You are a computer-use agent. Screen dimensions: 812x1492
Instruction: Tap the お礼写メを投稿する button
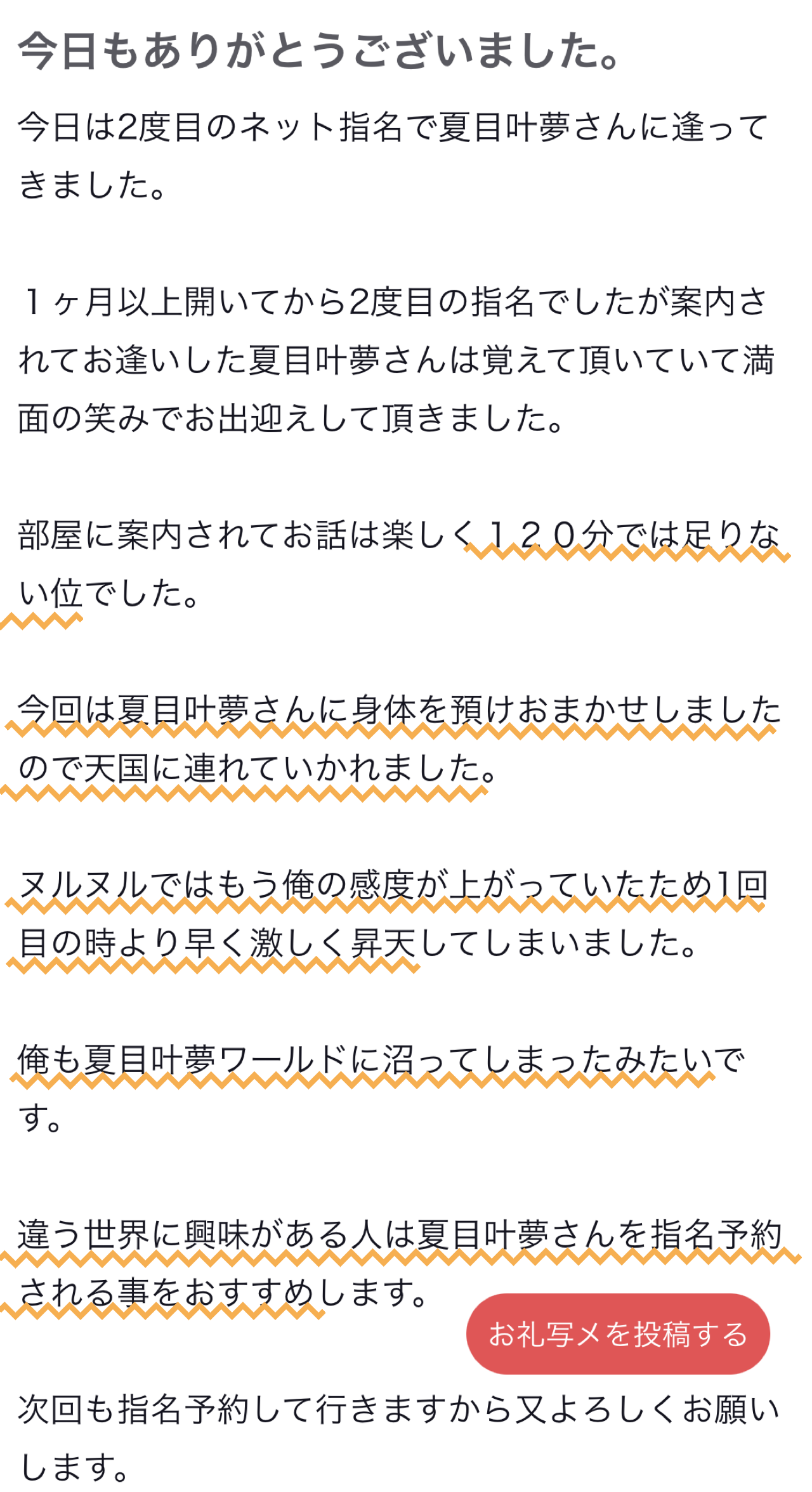[x=617, y=1334]
